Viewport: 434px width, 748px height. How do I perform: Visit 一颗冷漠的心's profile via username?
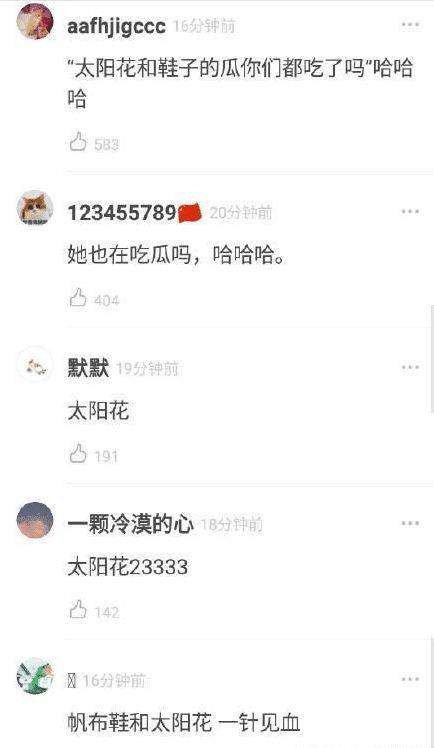(x=130, y=524)
